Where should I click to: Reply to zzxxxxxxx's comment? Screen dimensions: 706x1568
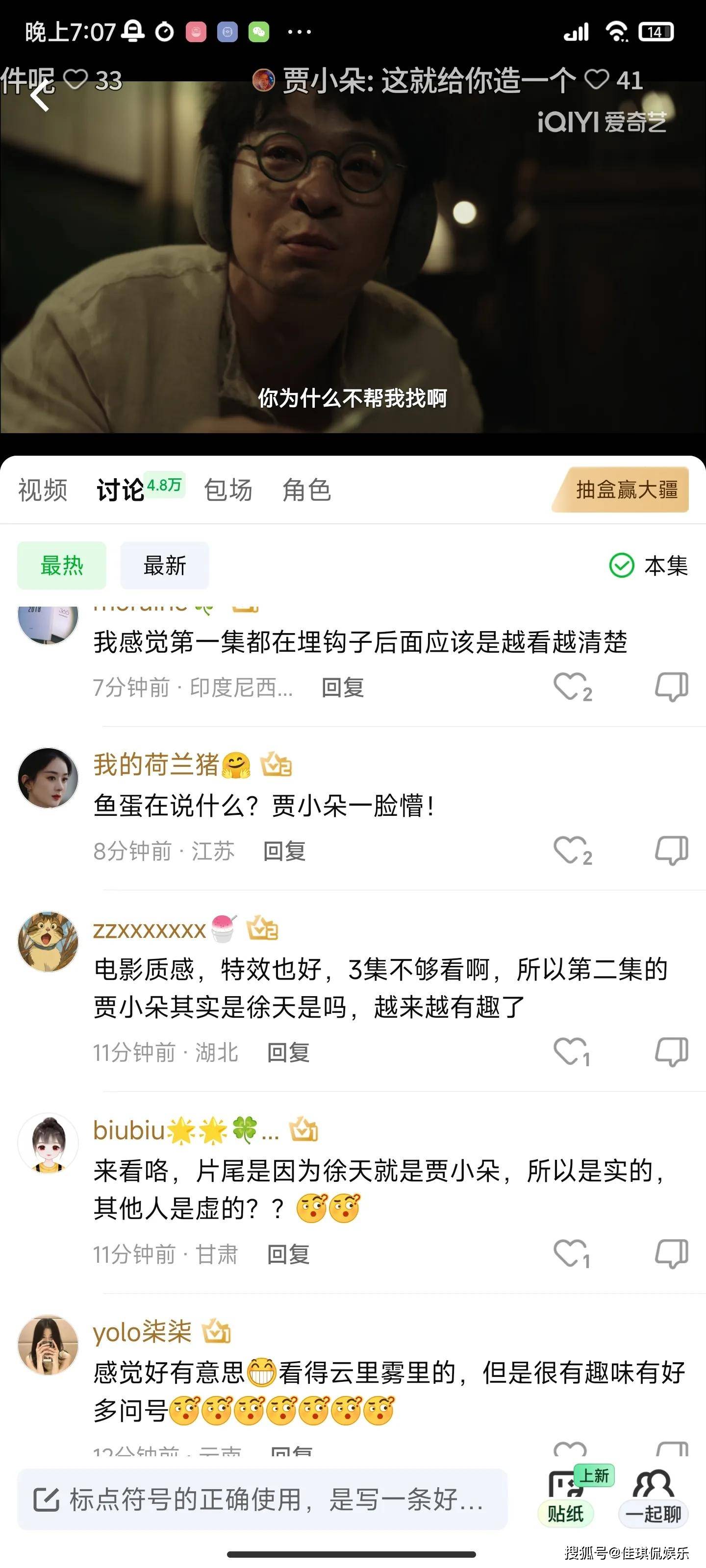click(x=288, y=1052)
